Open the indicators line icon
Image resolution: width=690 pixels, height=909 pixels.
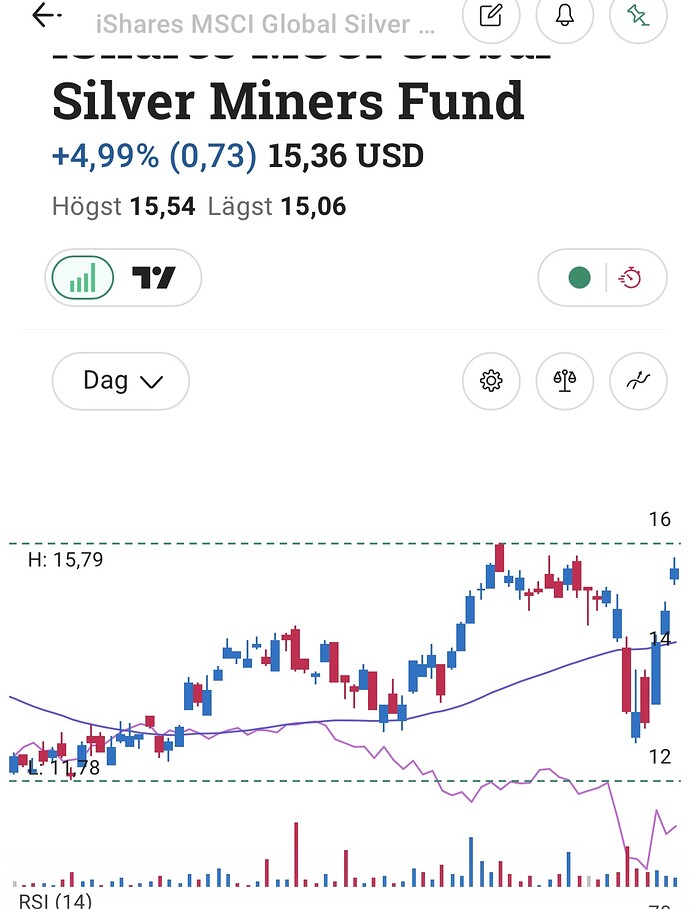[637, 381]
